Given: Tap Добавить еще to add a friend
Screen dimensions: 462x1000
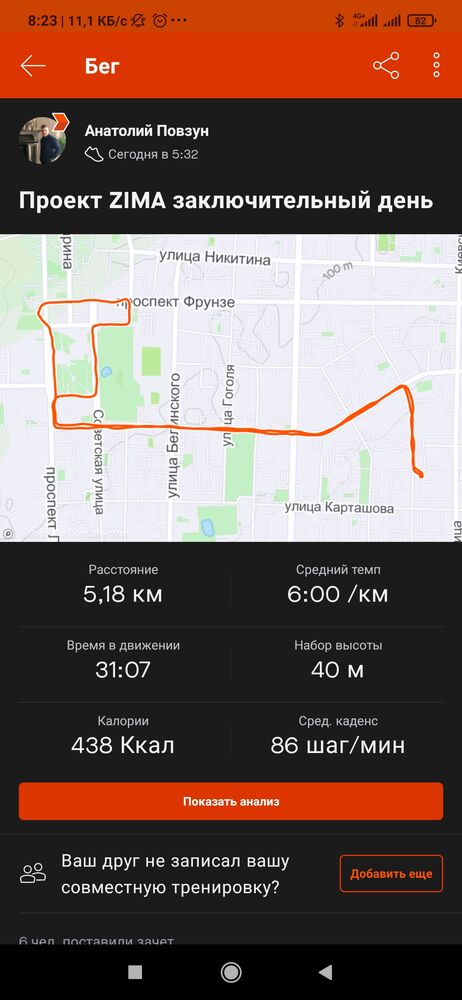Looking at the screenshot, I should [391, 874].
